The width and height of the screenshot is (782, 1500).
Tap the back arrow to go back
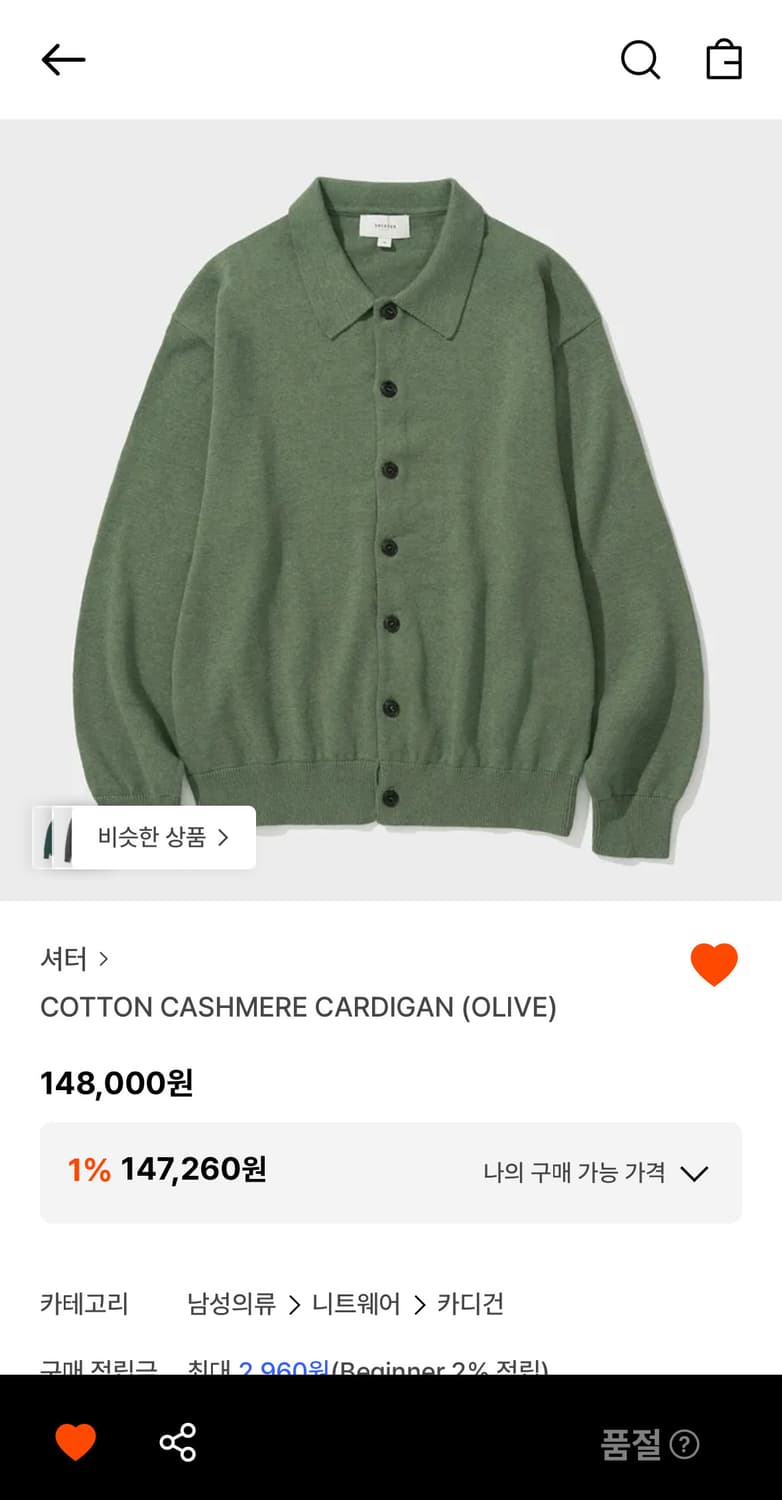pyautogui.click(x=63, y=59)
